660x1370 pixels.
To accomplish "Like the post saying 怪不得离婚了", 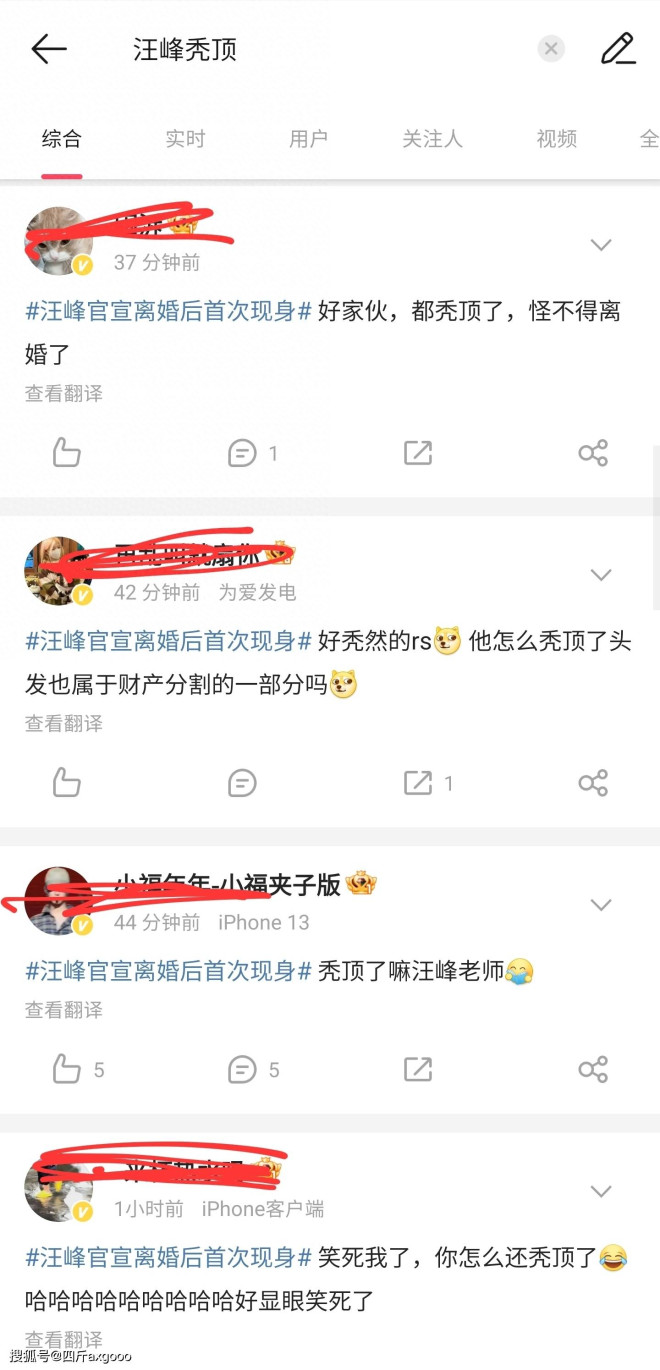I will point(66,454).
